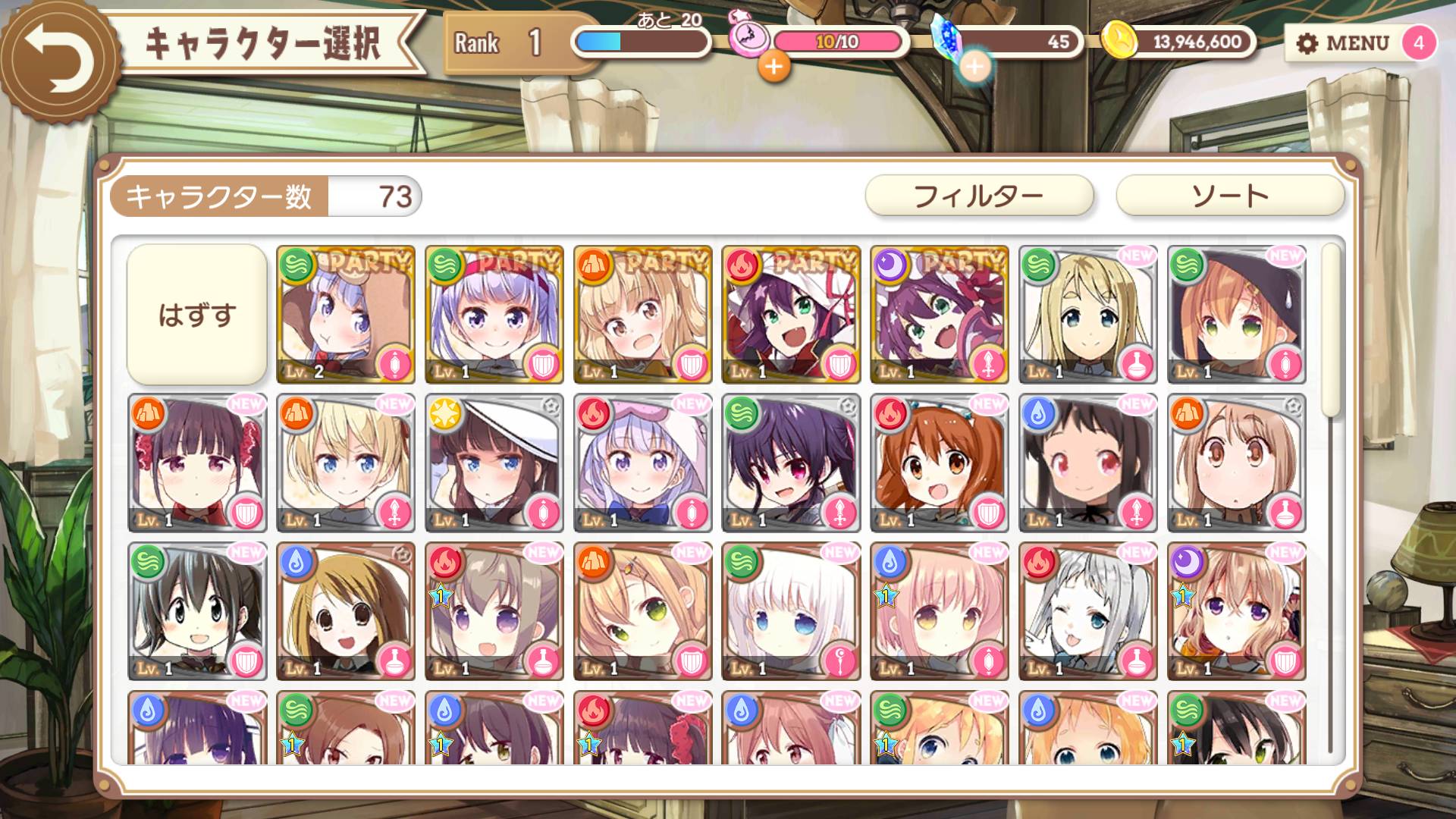Choose the orange twin-tail fire character
The height and width of the screenshot is (819, 1456).
point(940,463)
